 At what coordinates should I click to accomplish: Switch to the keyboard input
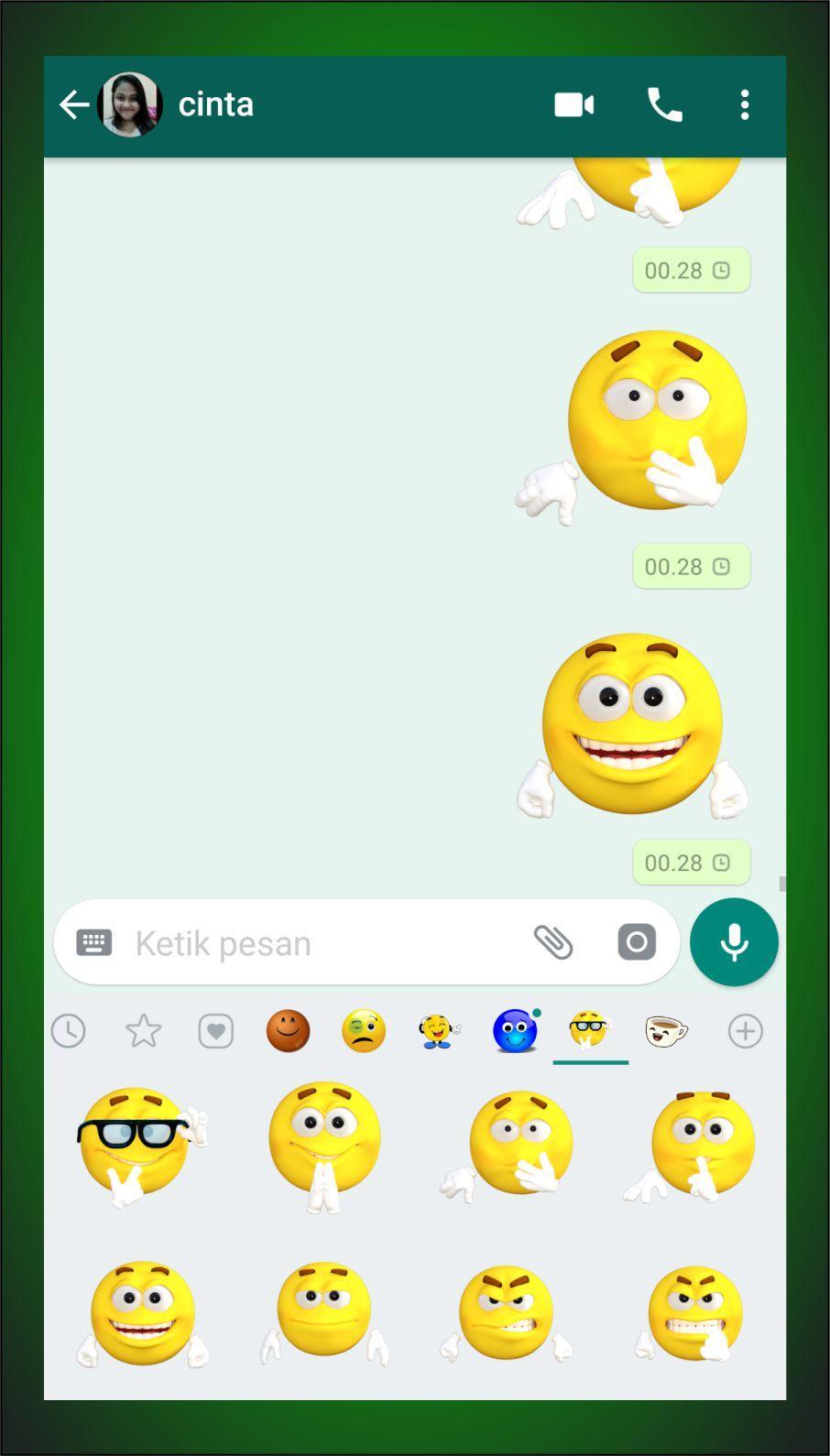pos(94,942)
